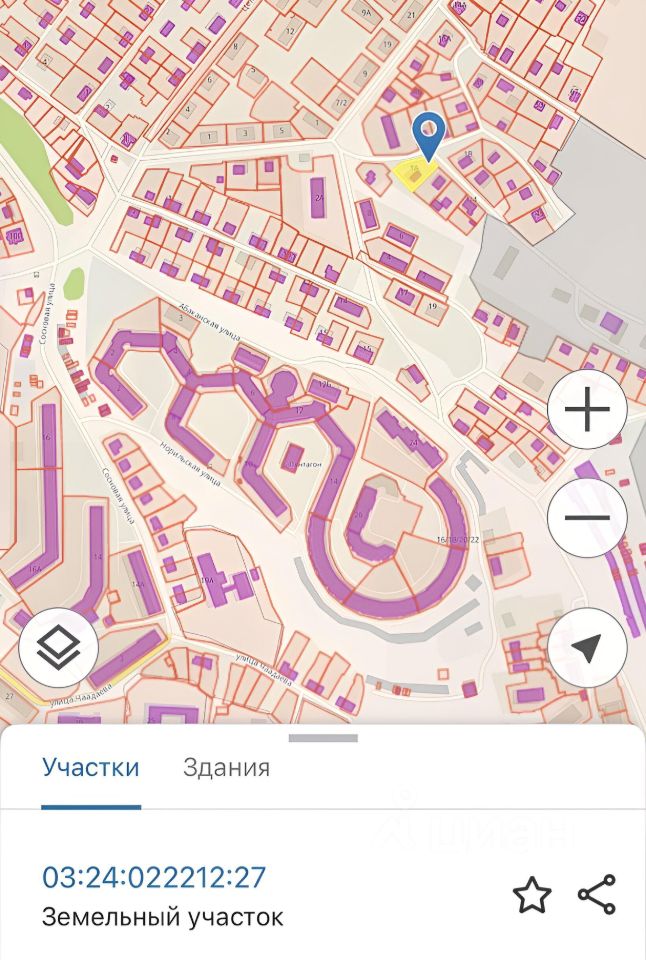The image size is (646, 960).
Task: Tap the blue location pin on map
Action: click(x=429, y=135)
